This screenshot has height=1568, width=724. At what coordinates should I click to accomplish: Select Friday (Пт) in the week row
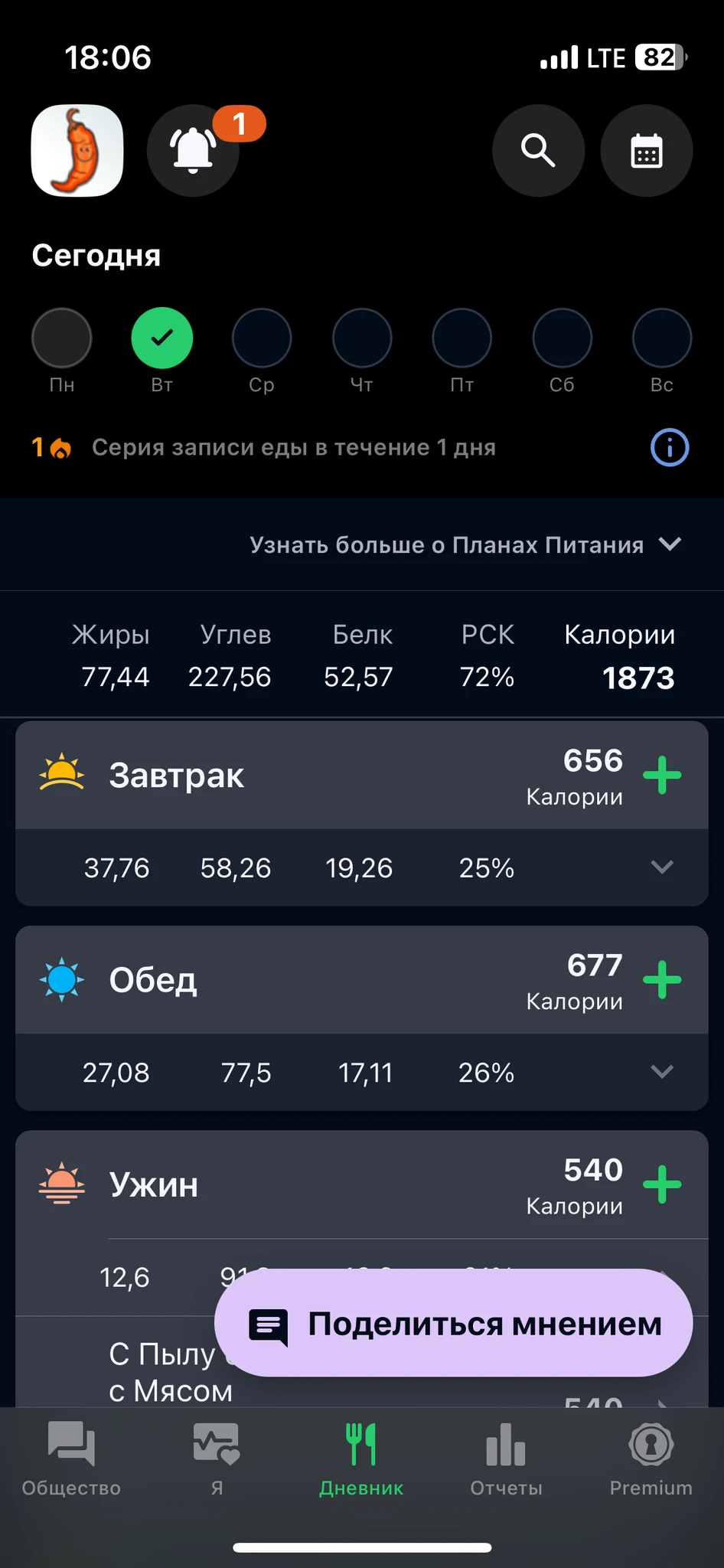point(461,338)
